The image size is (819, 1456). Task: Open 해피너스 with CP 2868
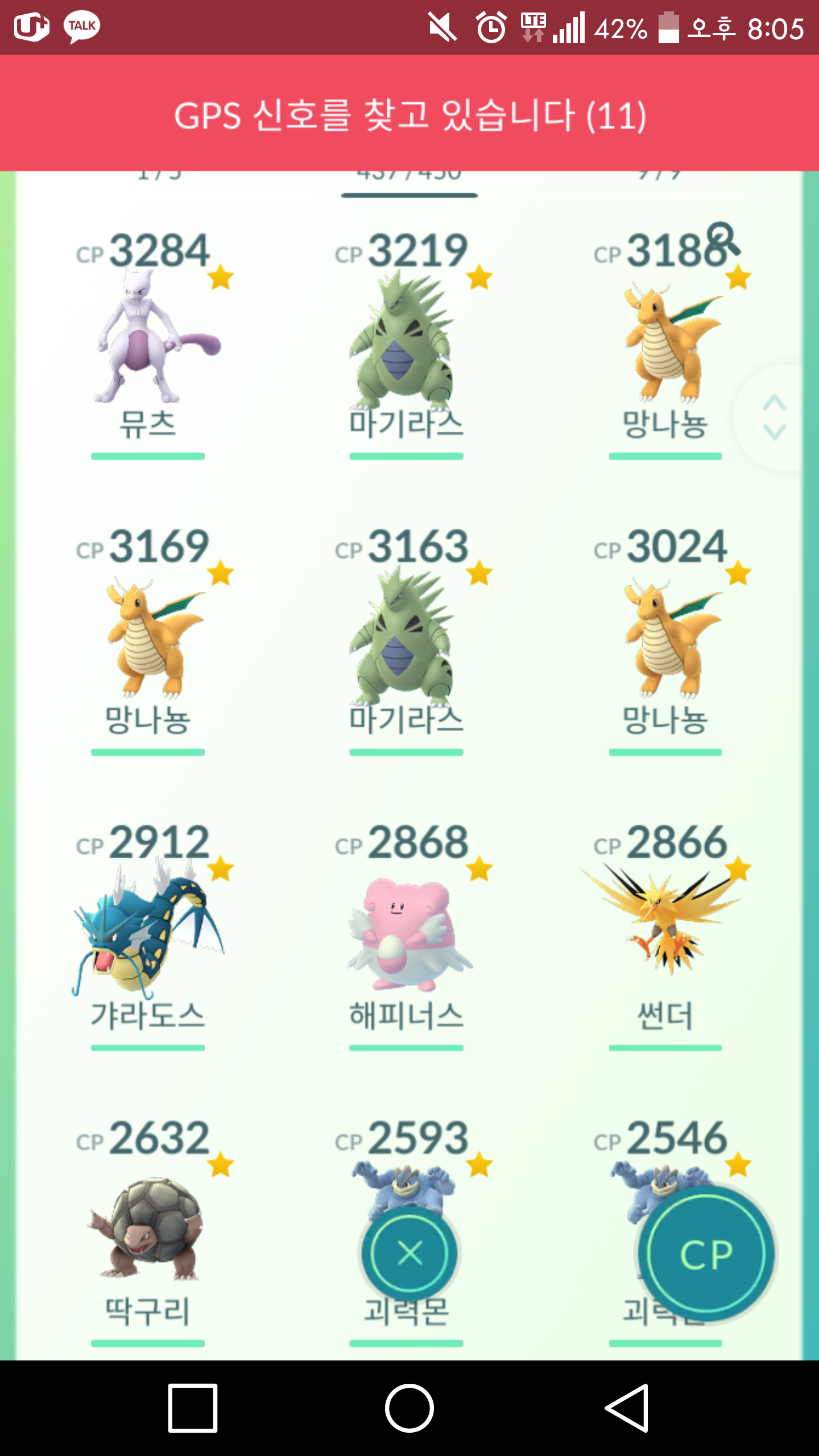coord(407,937)
